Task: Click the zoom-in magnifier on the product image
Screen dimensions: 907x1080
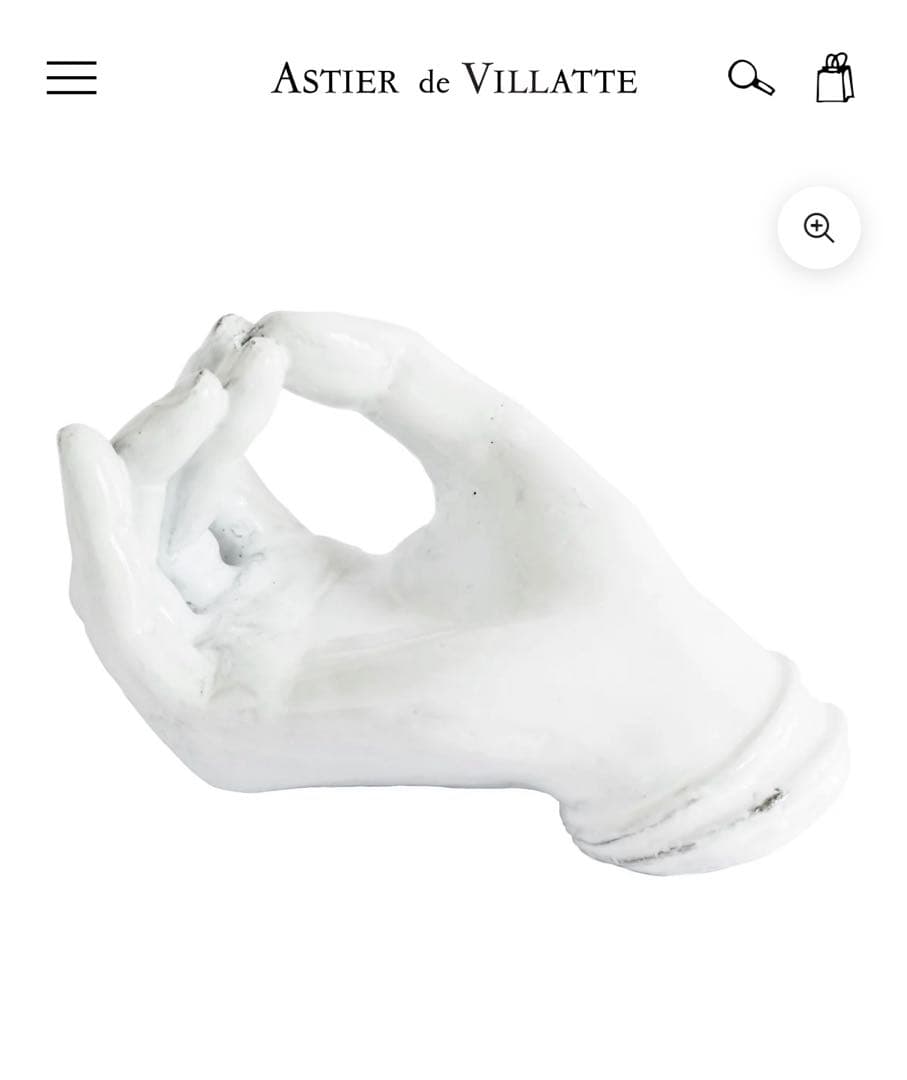Action: 817,227
